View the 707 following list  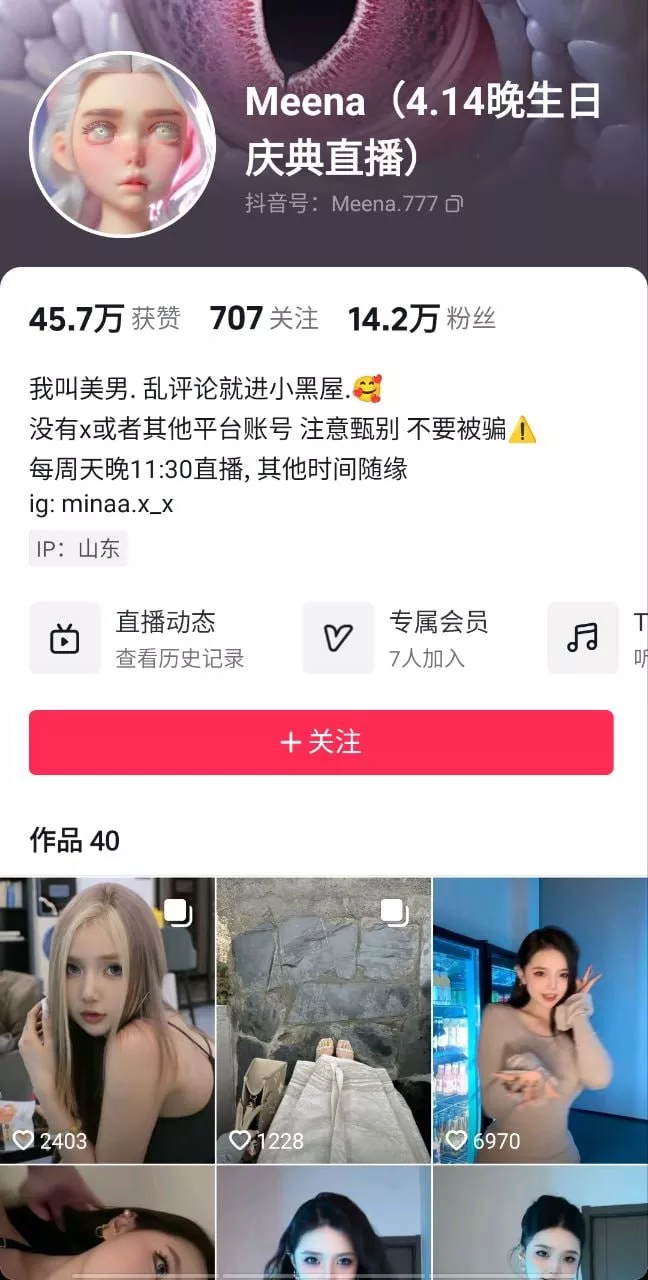(x=264, y=319)
